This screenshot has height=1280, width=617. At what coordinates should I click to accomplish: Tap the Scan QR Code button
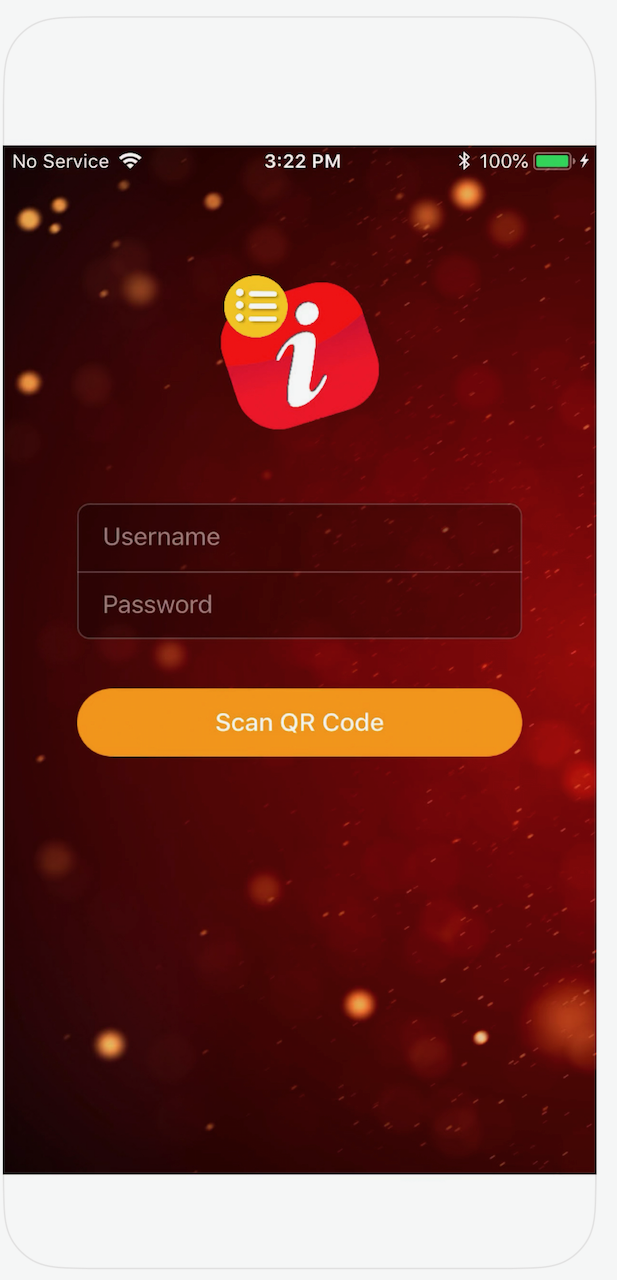click(299, 722)
